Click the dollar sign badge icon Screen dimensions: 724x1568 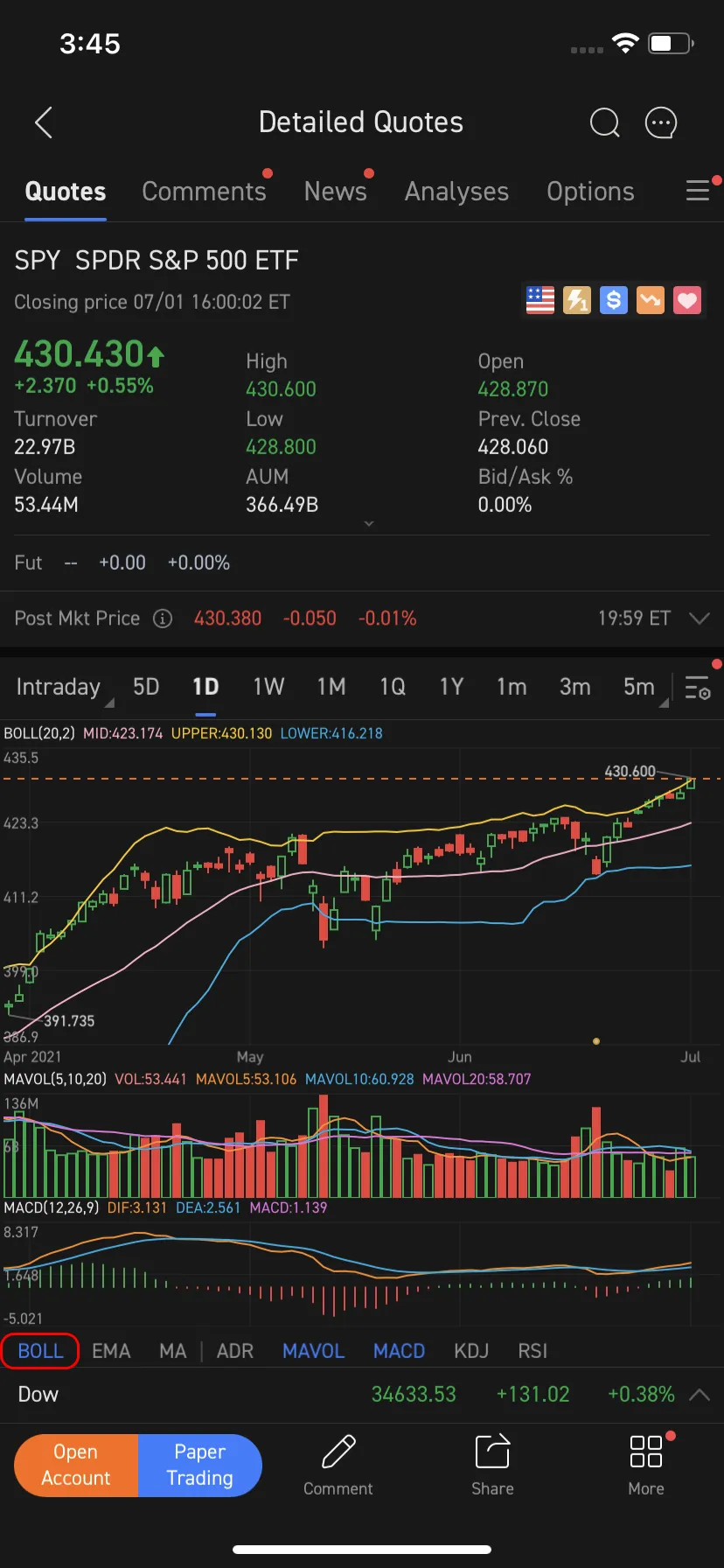tap(613, 300)
